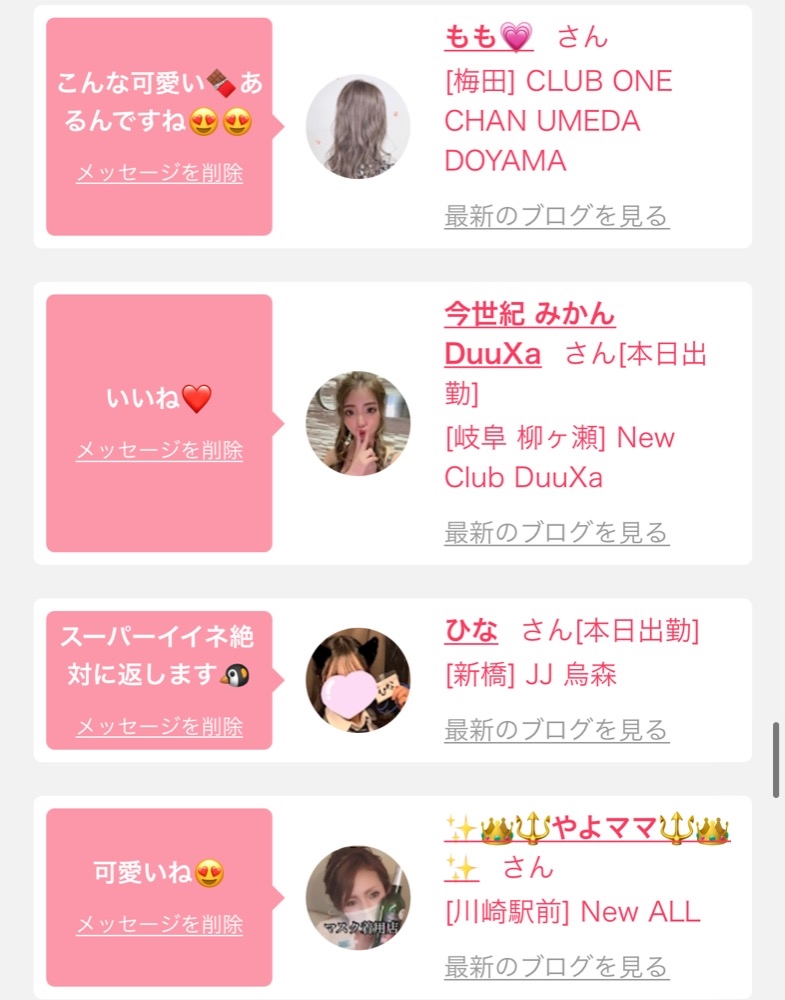Tap ひな's profile photo
The width and height of the screenshot is (785, 1000).
358,680
